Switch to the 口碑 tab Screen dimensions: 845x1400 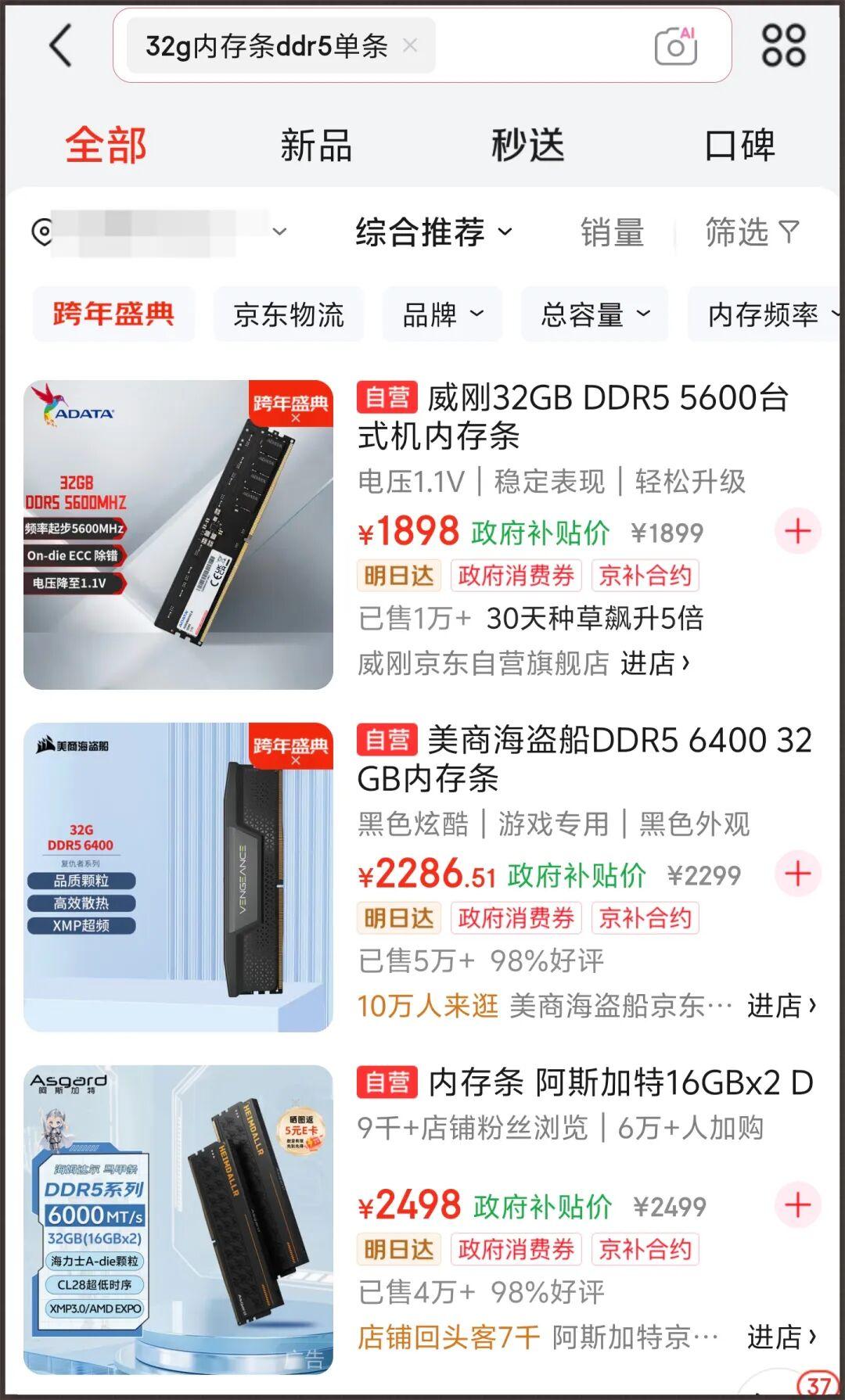pos(739,146)
